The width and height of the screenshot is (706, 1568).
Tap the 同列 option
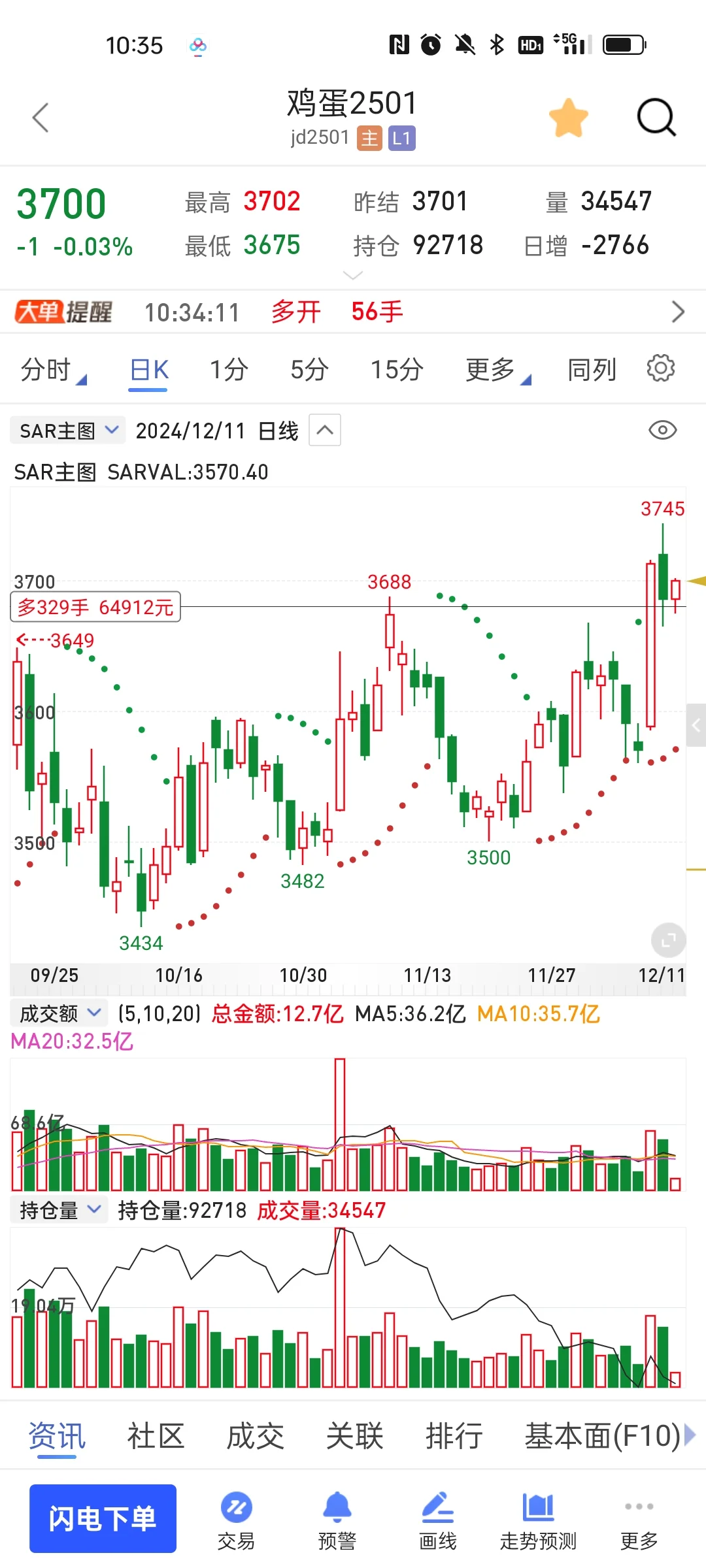pyautogui.click(x=592, y=370)
